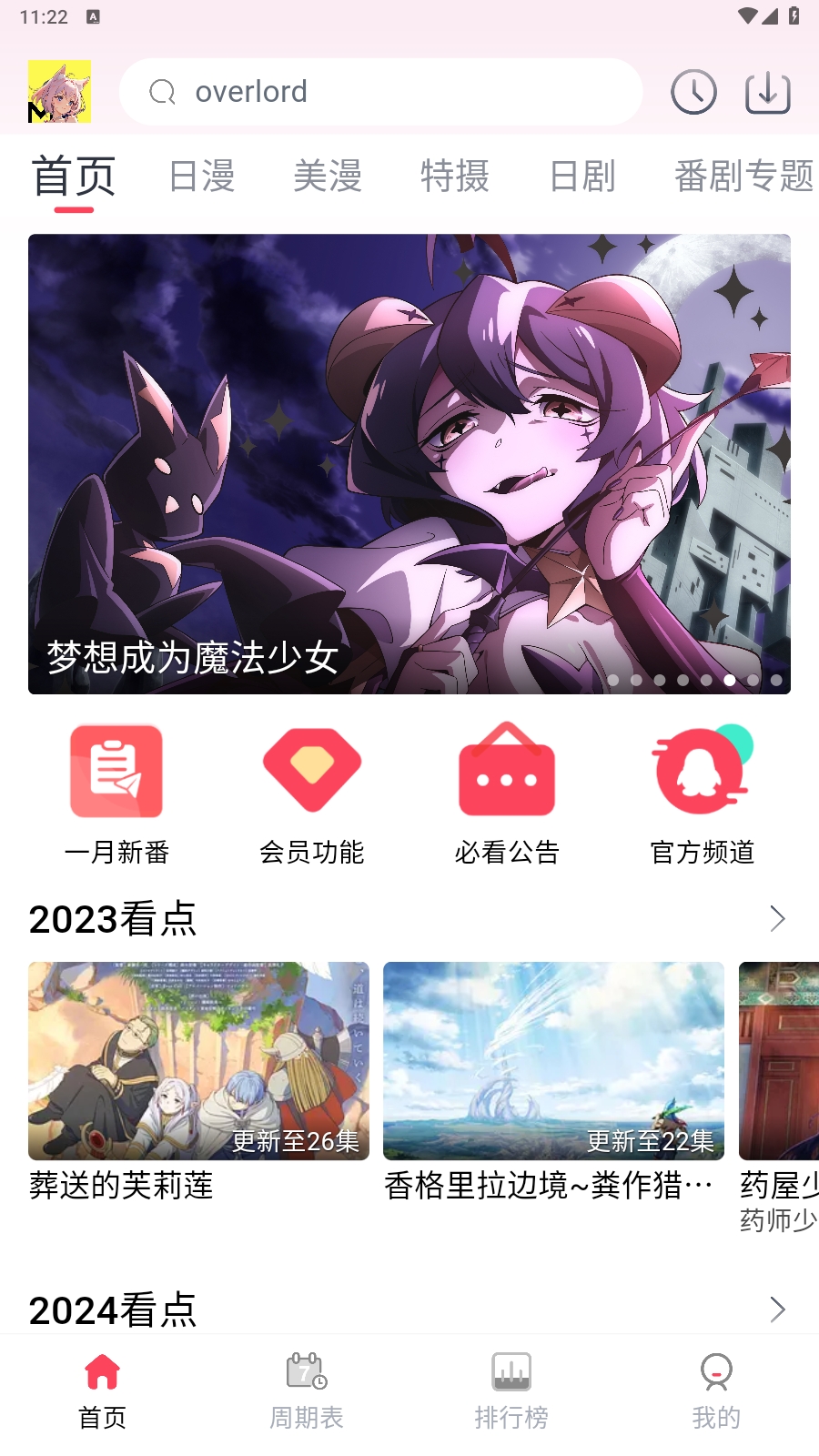Switch to the 美漫 tab
The image size is (819, 1456).
pos(328,176)
